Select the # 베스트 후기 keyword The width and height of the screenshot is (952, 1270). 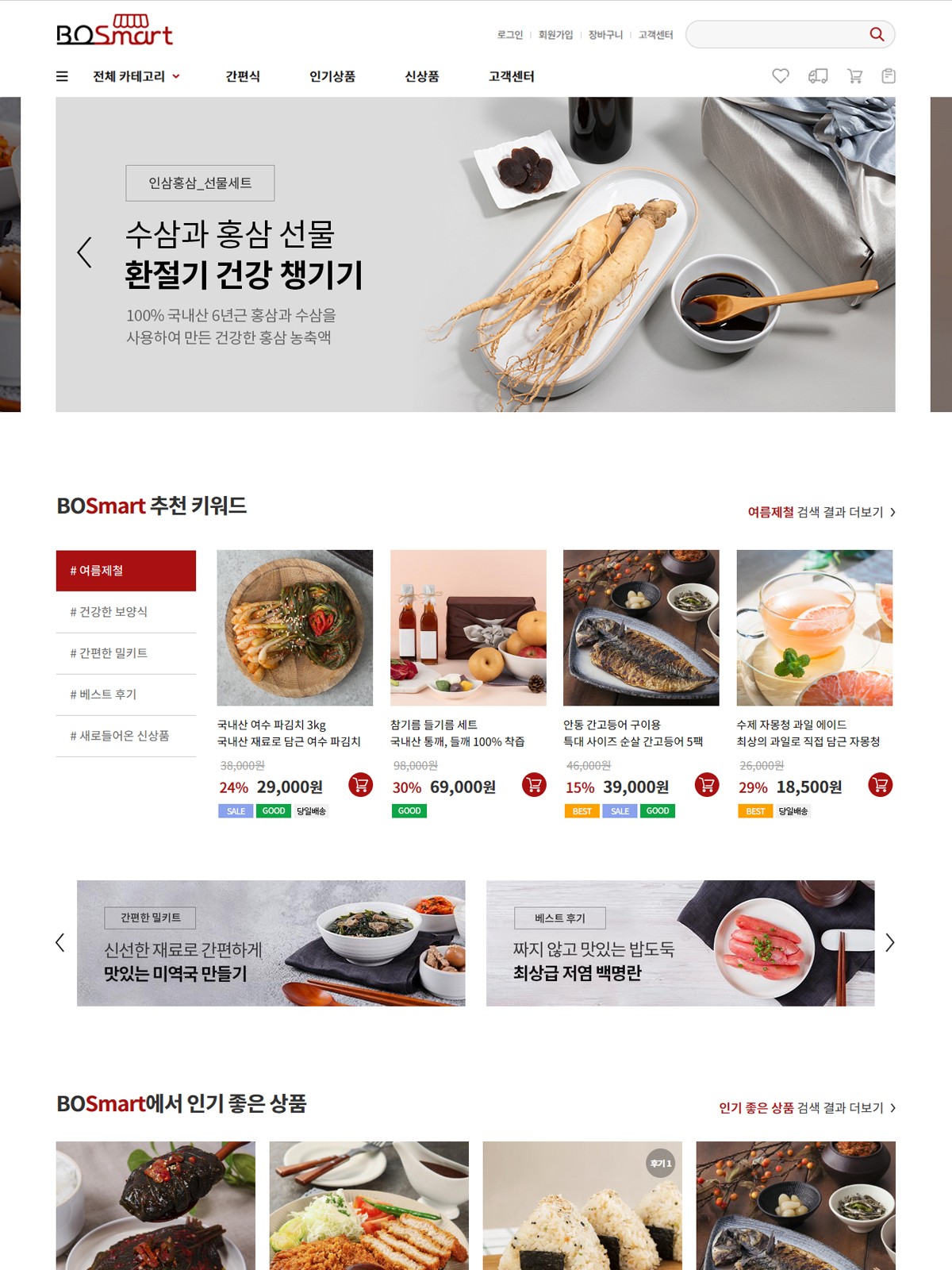(125, 695)
